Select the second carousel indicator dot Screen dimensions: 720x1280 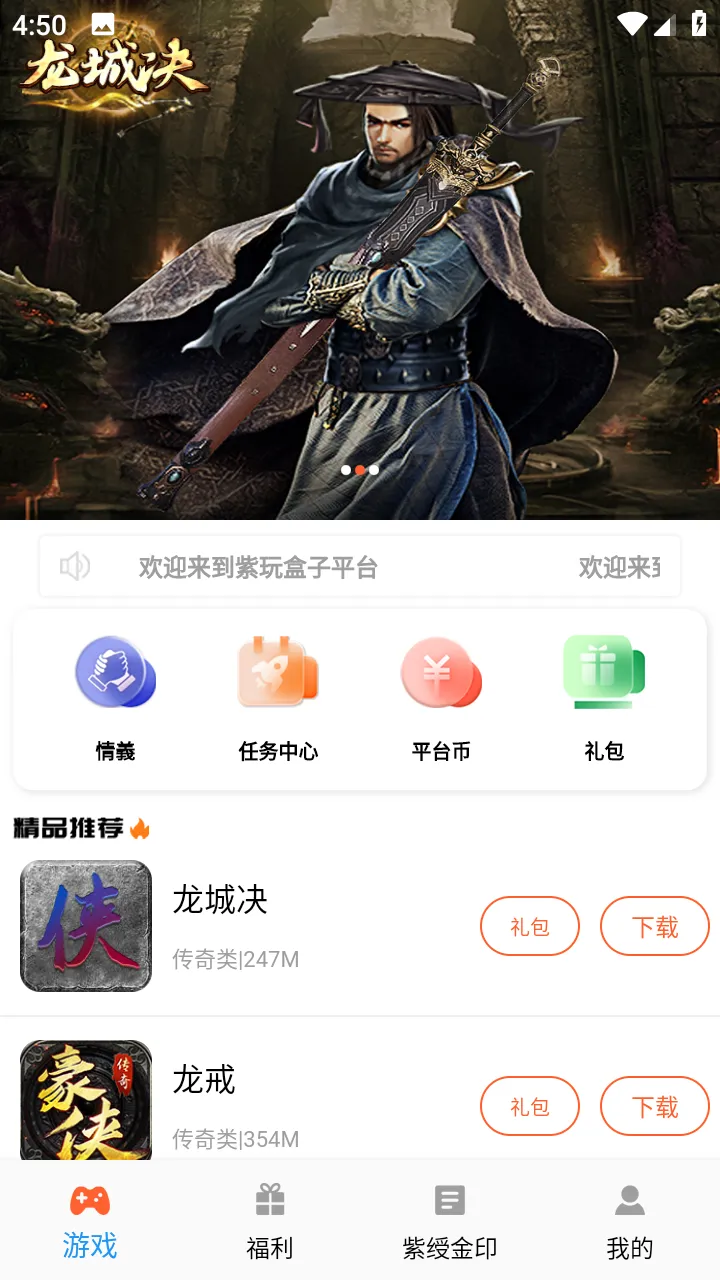(360, 468)
